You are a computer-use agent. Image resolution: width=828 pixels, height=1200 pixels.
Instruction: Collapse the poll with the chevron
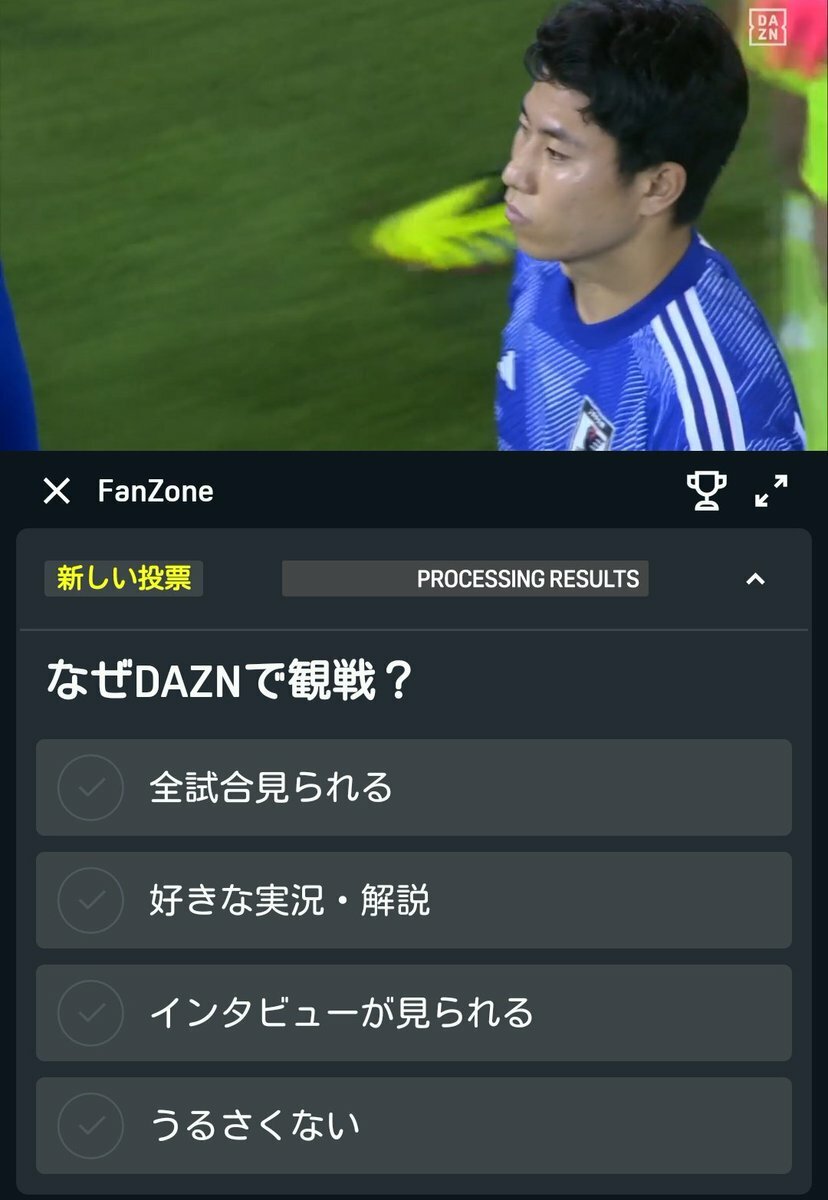pyautogui.click(x=756, y=579)
